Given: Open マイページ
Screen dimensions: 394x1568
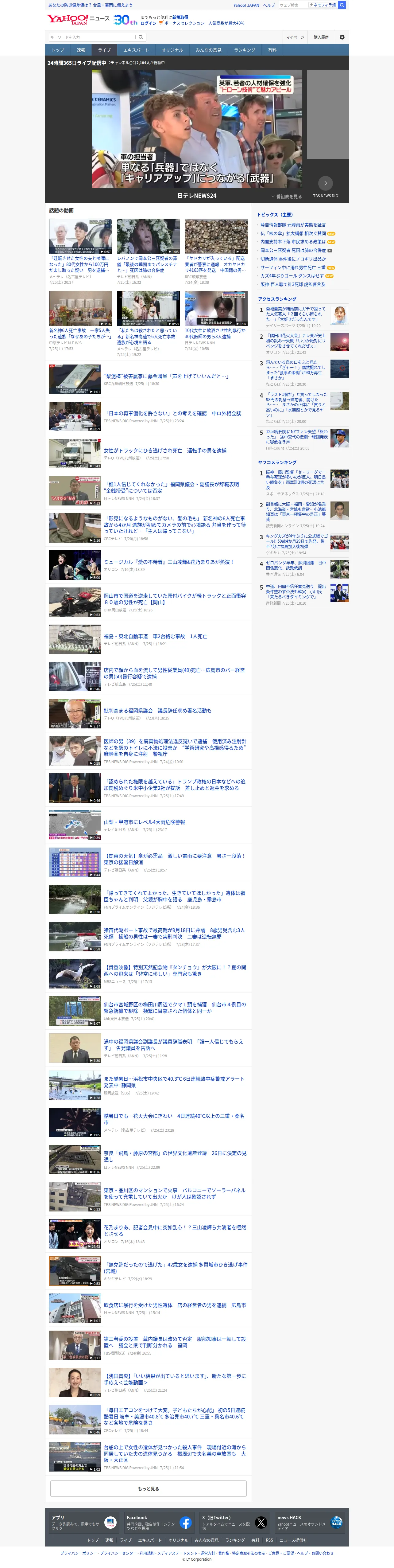Looking at the screenshot, I should tap(295, 37).
